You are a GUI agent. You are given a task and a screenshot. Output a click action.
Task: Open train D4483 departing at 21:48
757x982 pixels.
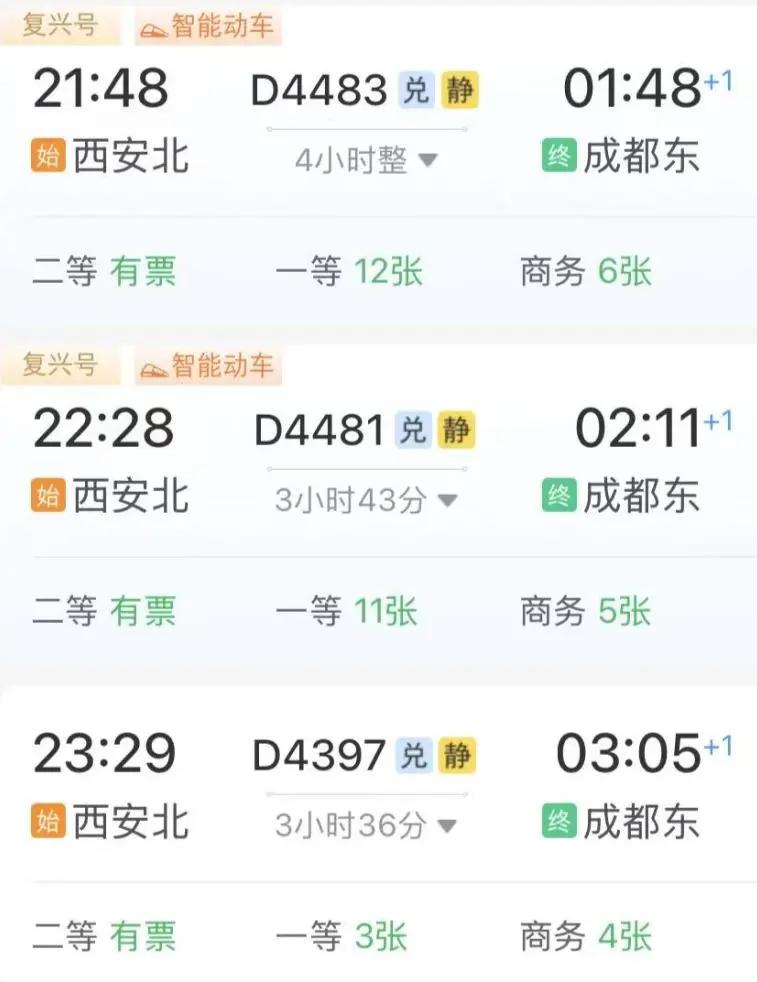tap(317, 91)
